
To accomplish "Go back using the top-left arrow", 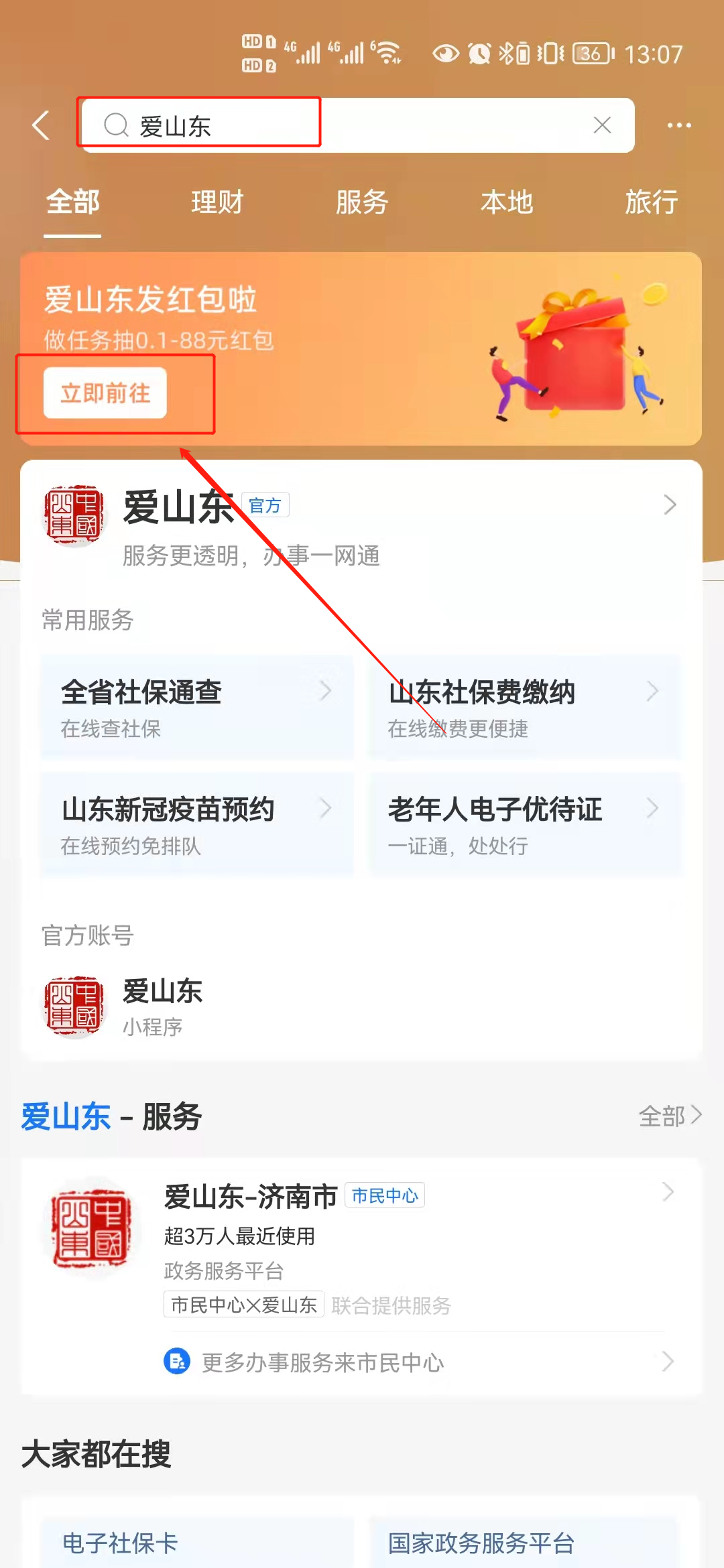I will [42, 125].
